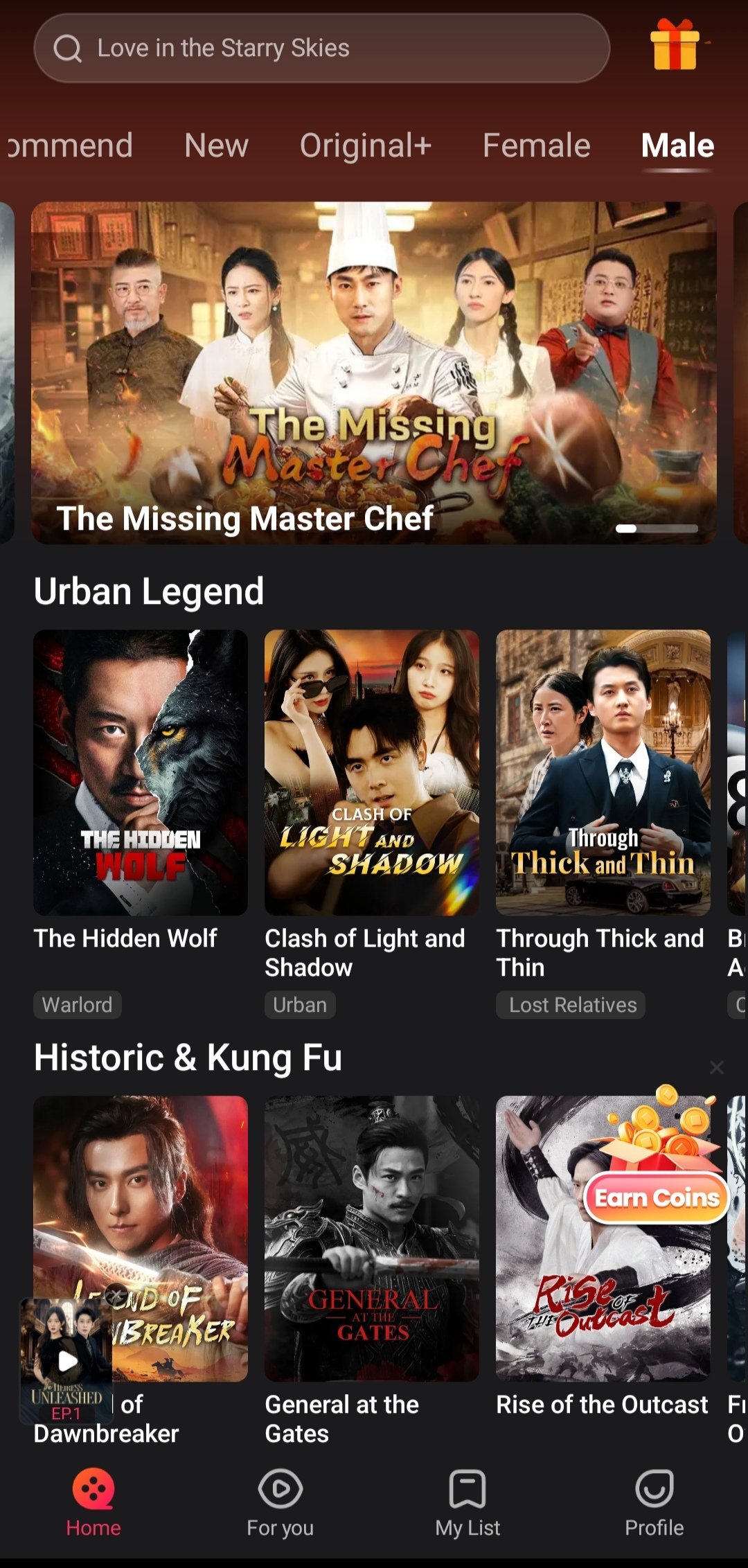This screenshot has height=1568, width=748.
Task: Tap the Warlord genre tag
Action: click(78, 1005)
